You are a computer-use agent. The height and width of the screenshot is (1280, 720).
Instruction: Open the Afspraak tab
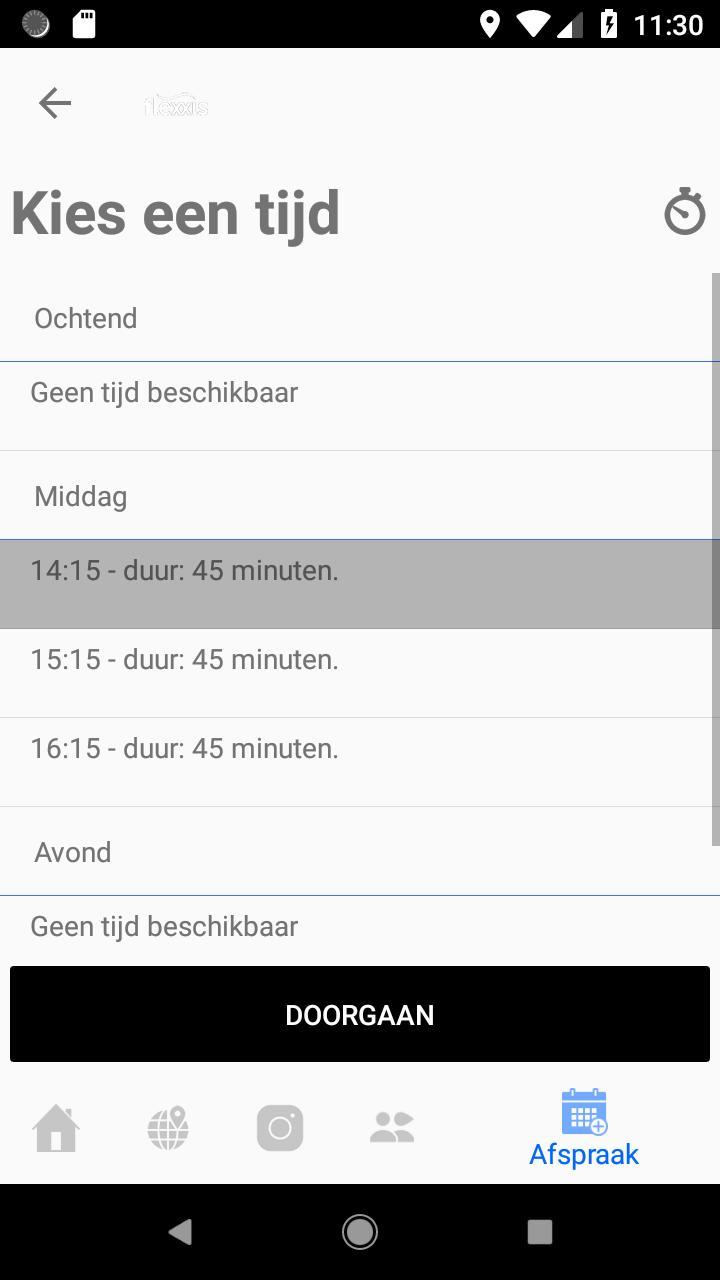[584, 1130]
